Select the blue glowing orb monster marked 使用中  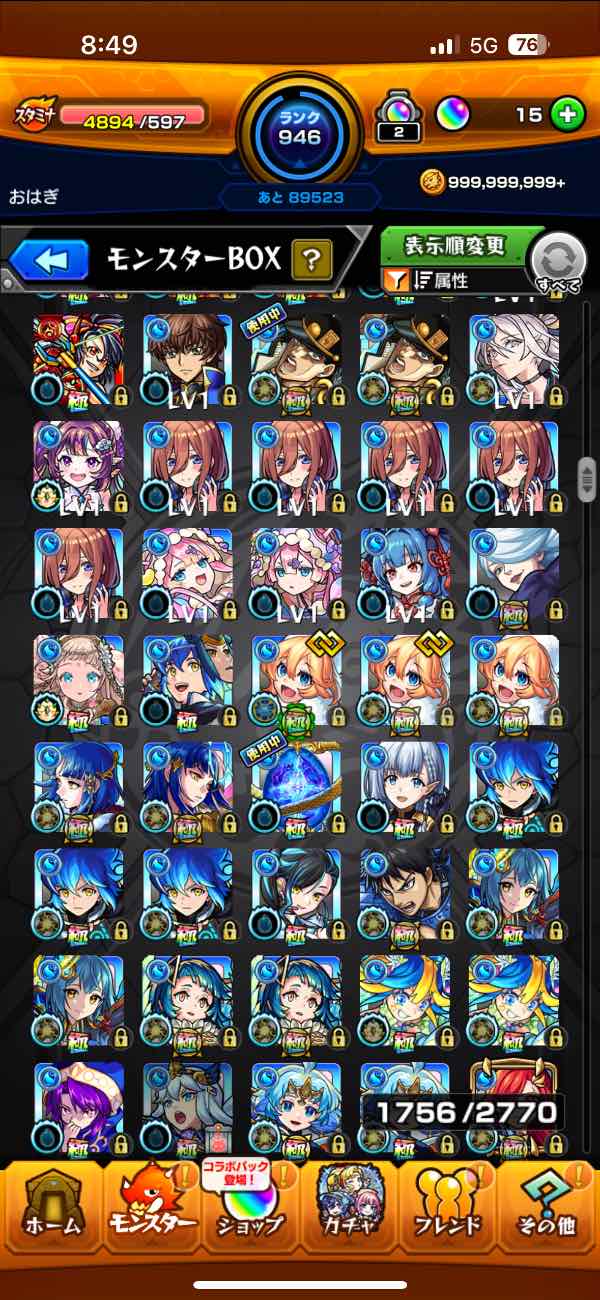(x=296, y=789)
